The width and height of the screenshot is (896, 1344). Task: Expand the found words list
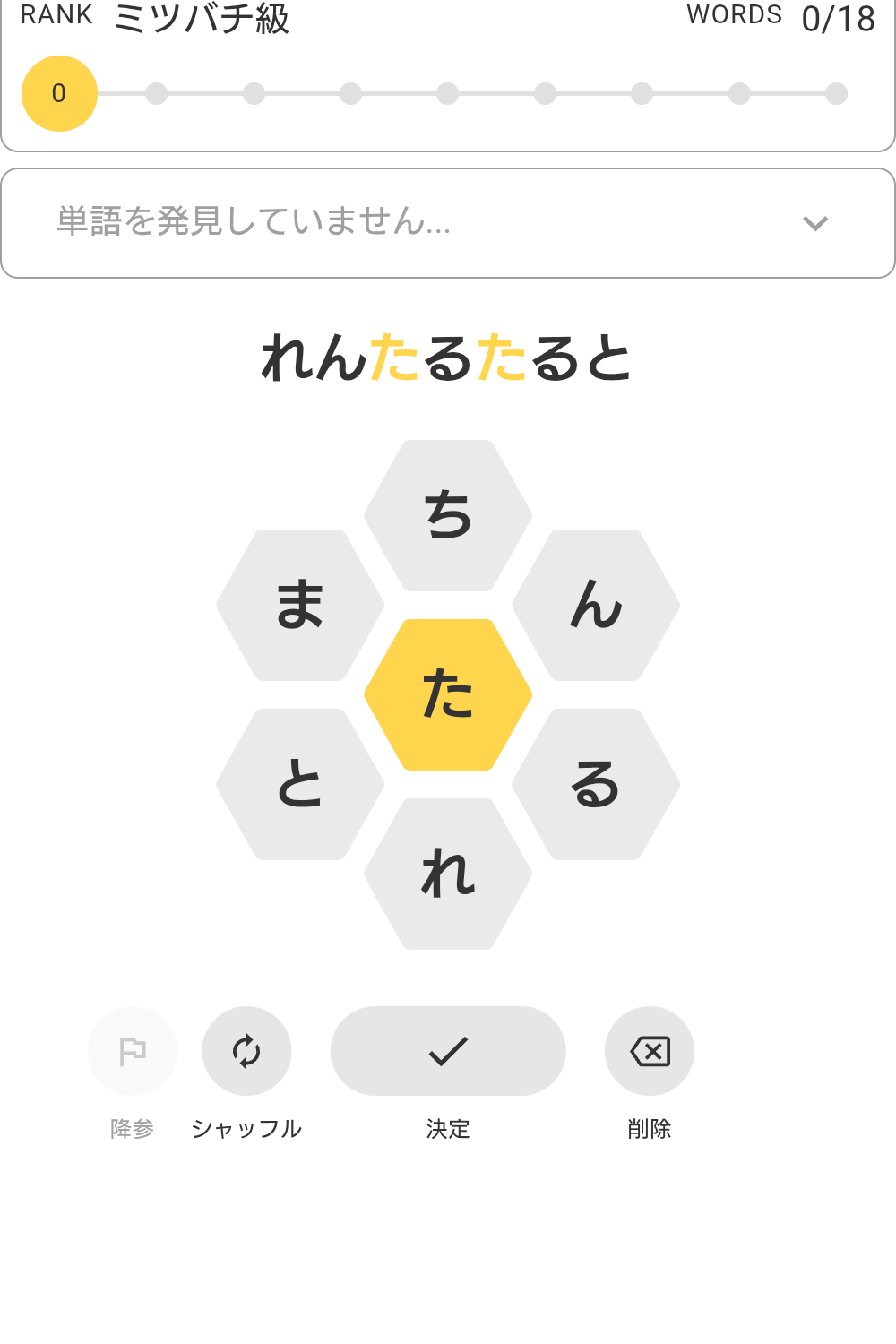[x=814, y=223]
